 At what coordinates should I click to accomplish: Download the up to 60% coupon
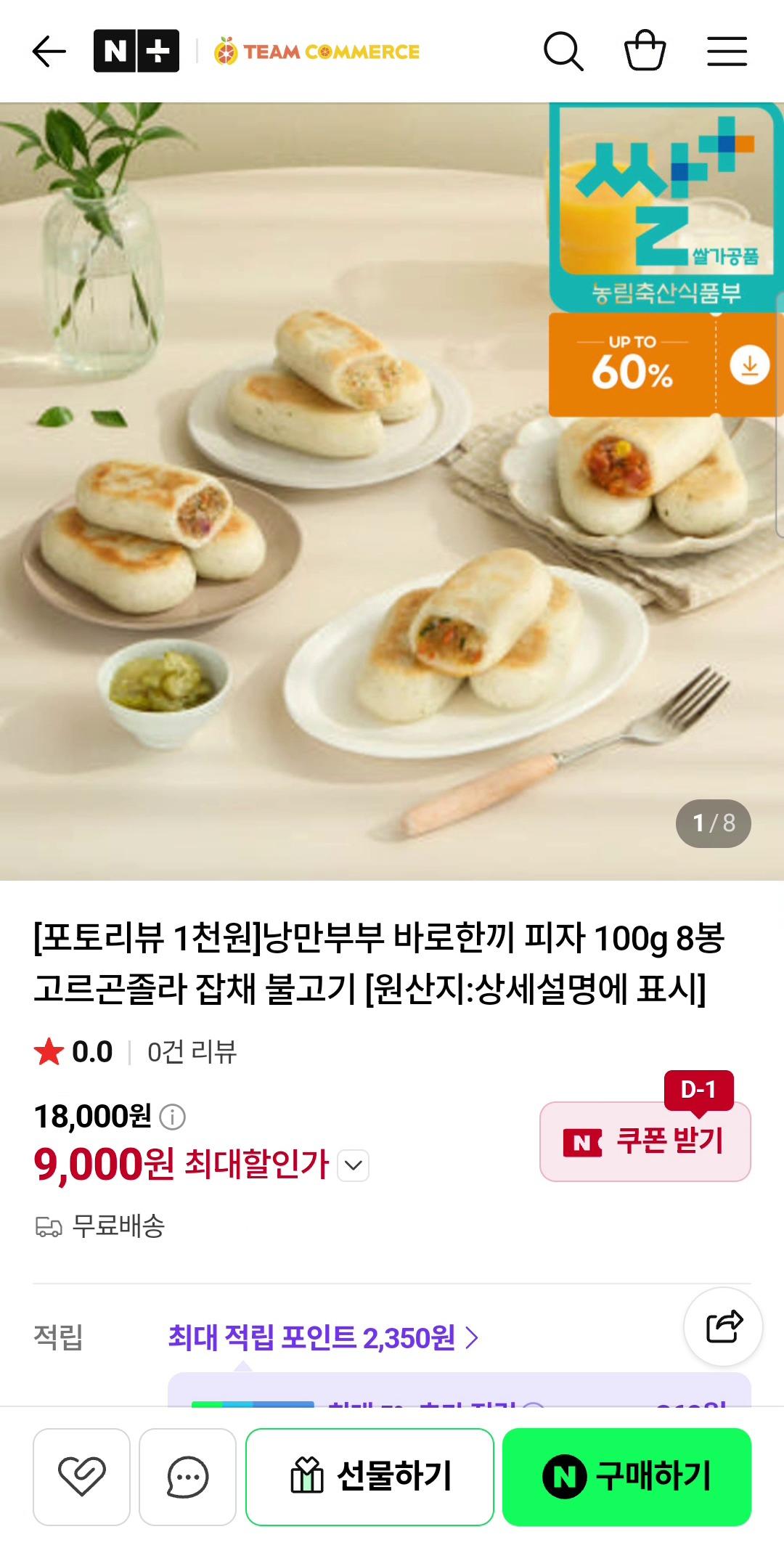[x=748, y=365]
